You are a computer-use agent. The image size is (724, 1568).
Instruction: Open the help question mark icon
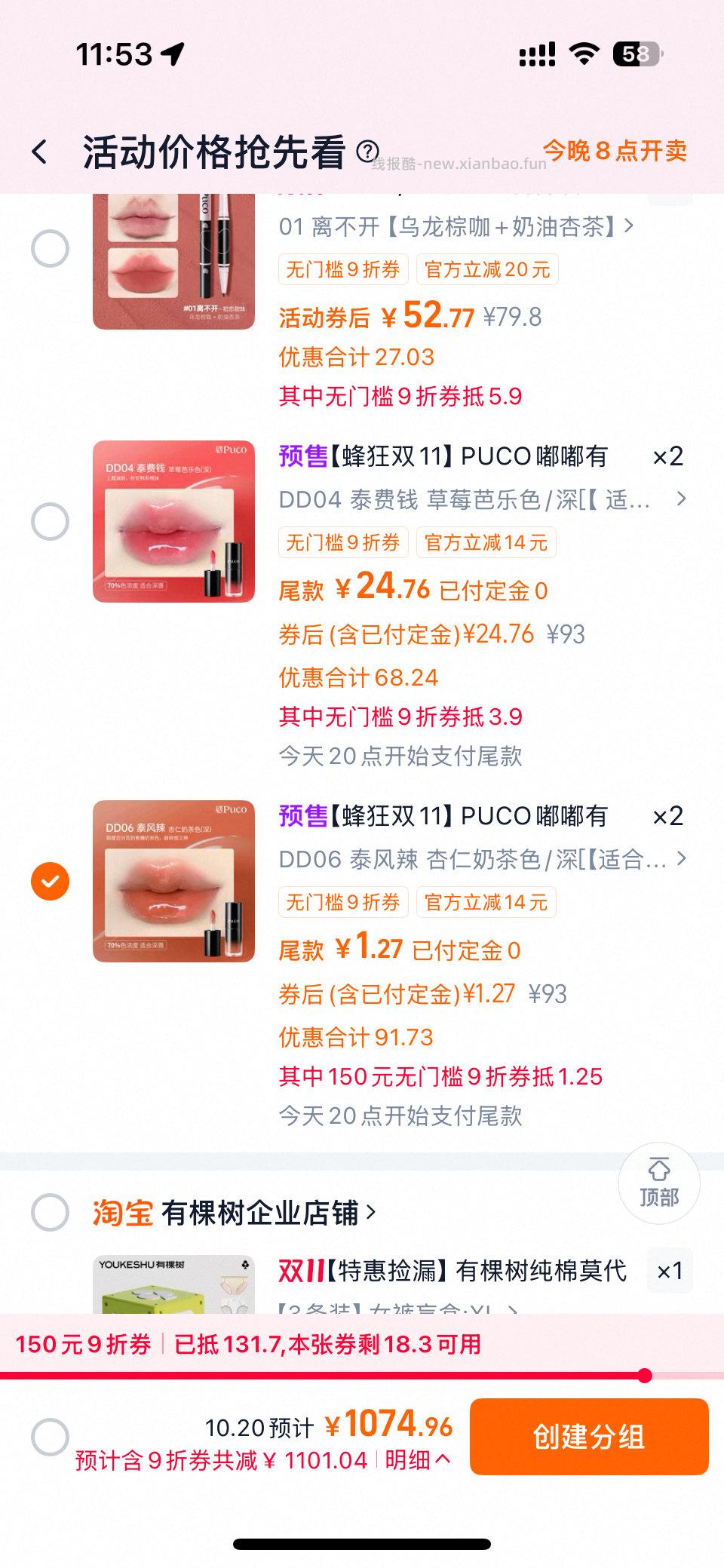coord(367,151)
